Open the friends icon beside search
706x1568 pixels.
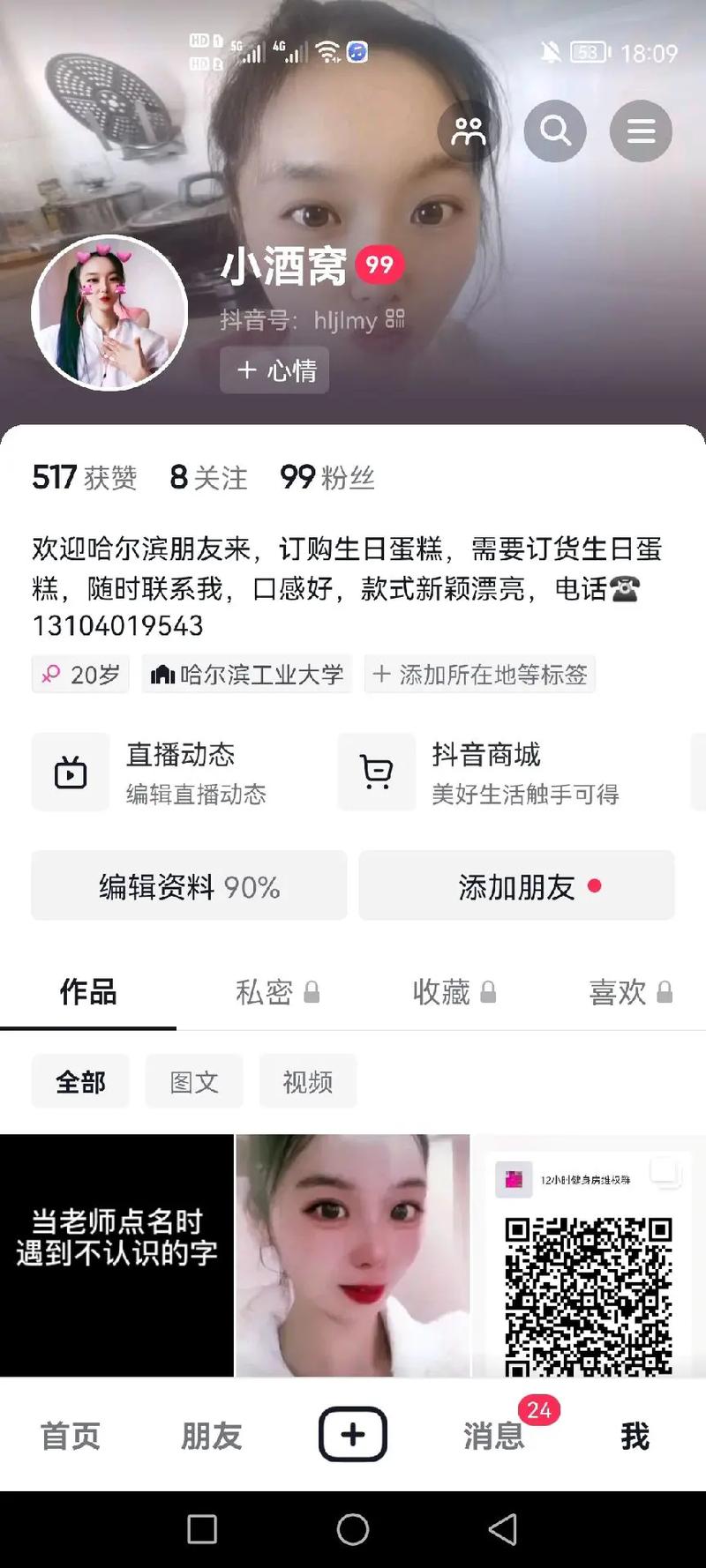[468, 131]
